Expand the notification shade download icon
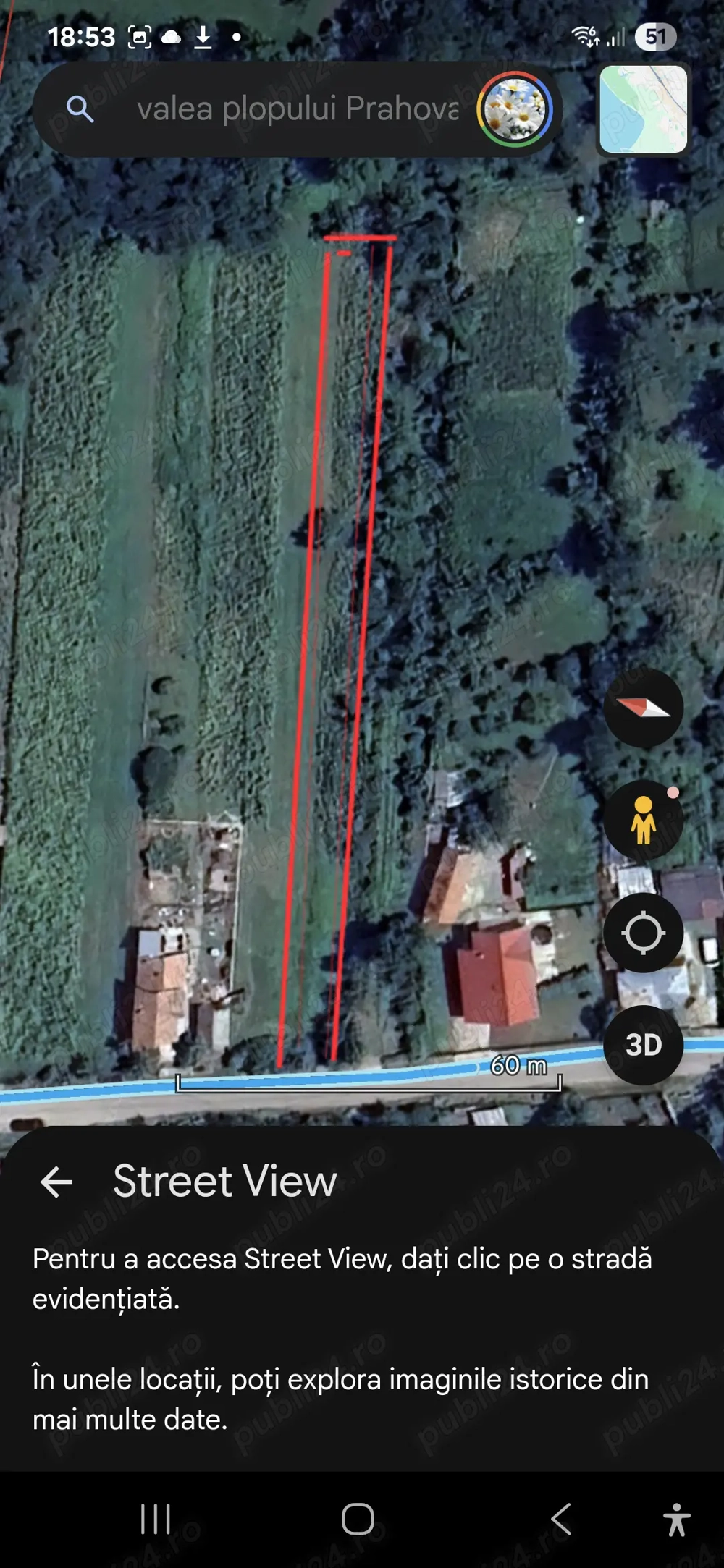Screen dimensions: 724x1568 203,36
